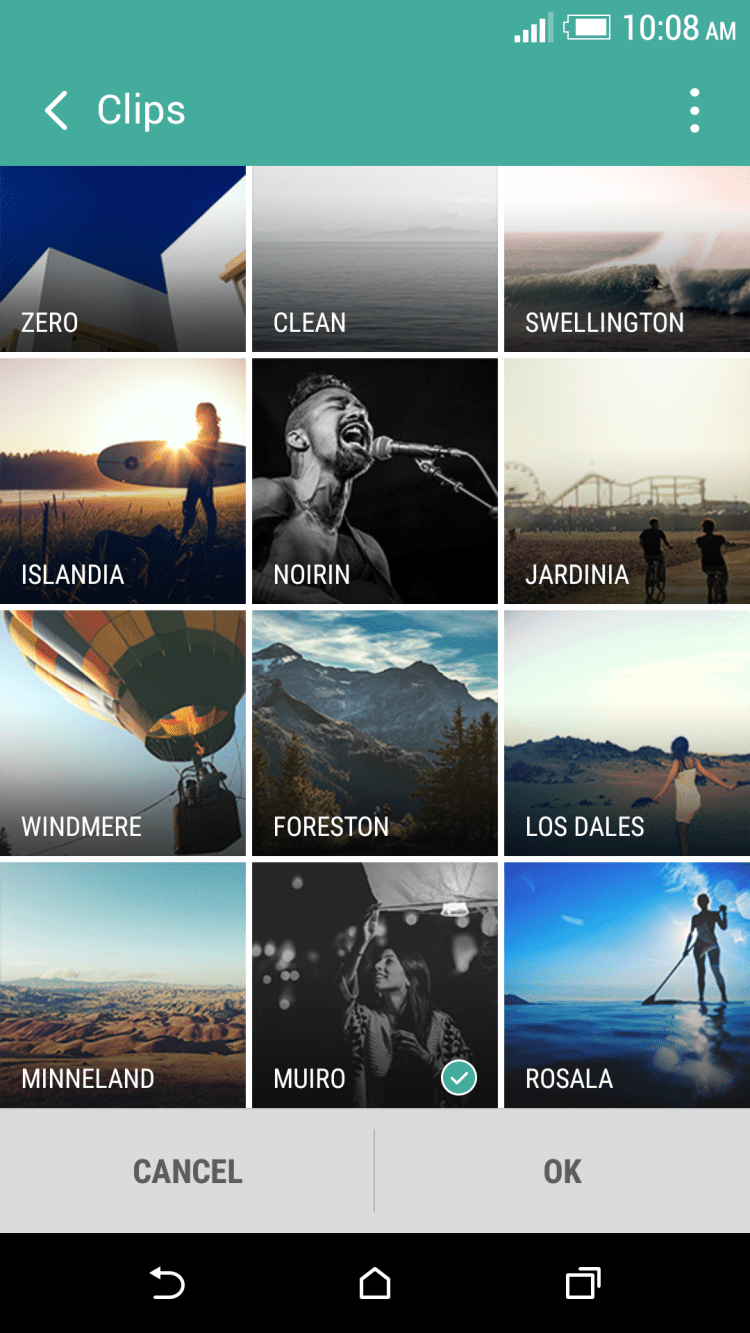Cancel the theme selection
Image resolution: width=750 pixels, height=1333 pixels.
tap(187, 1171)
